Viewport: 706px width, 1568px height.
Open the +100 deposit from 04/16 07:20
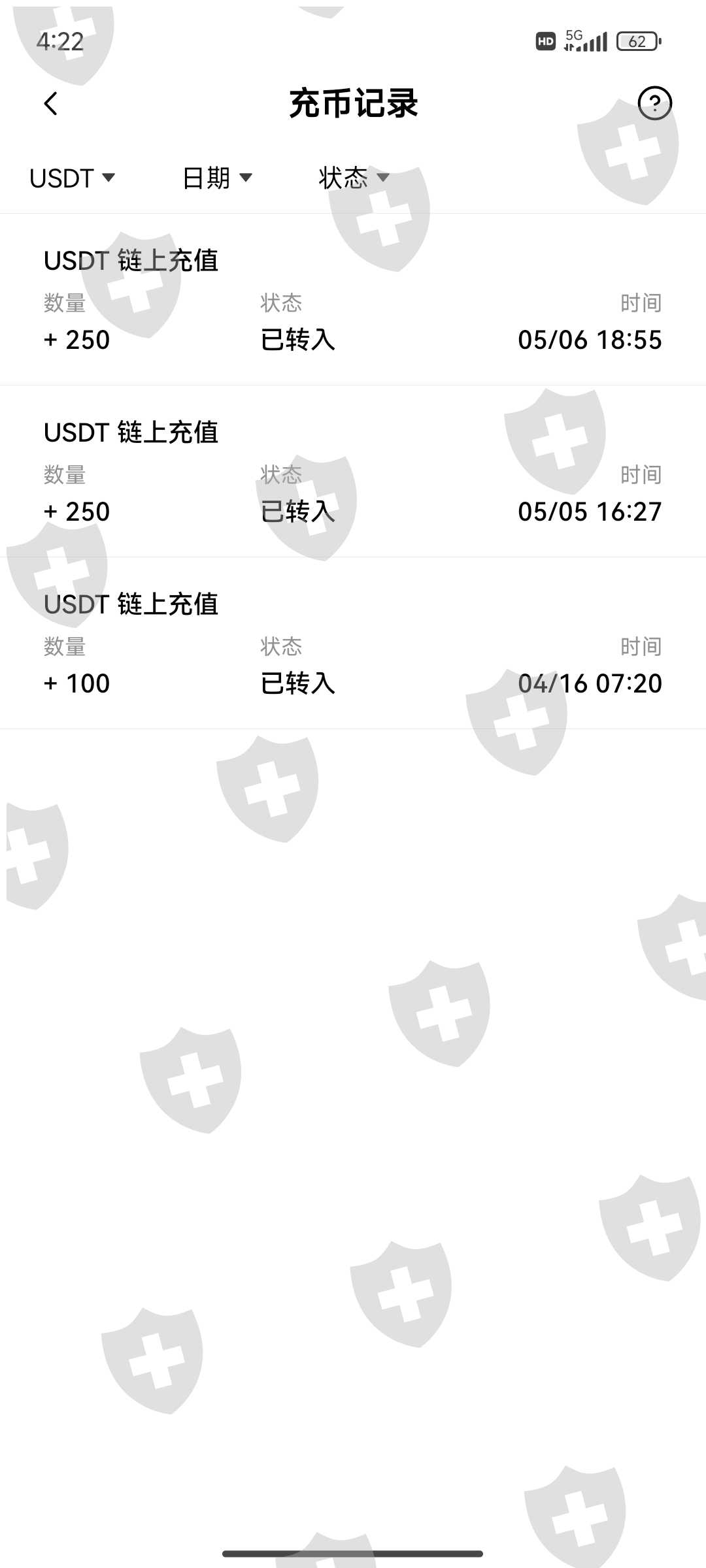(x=353, y=644)
